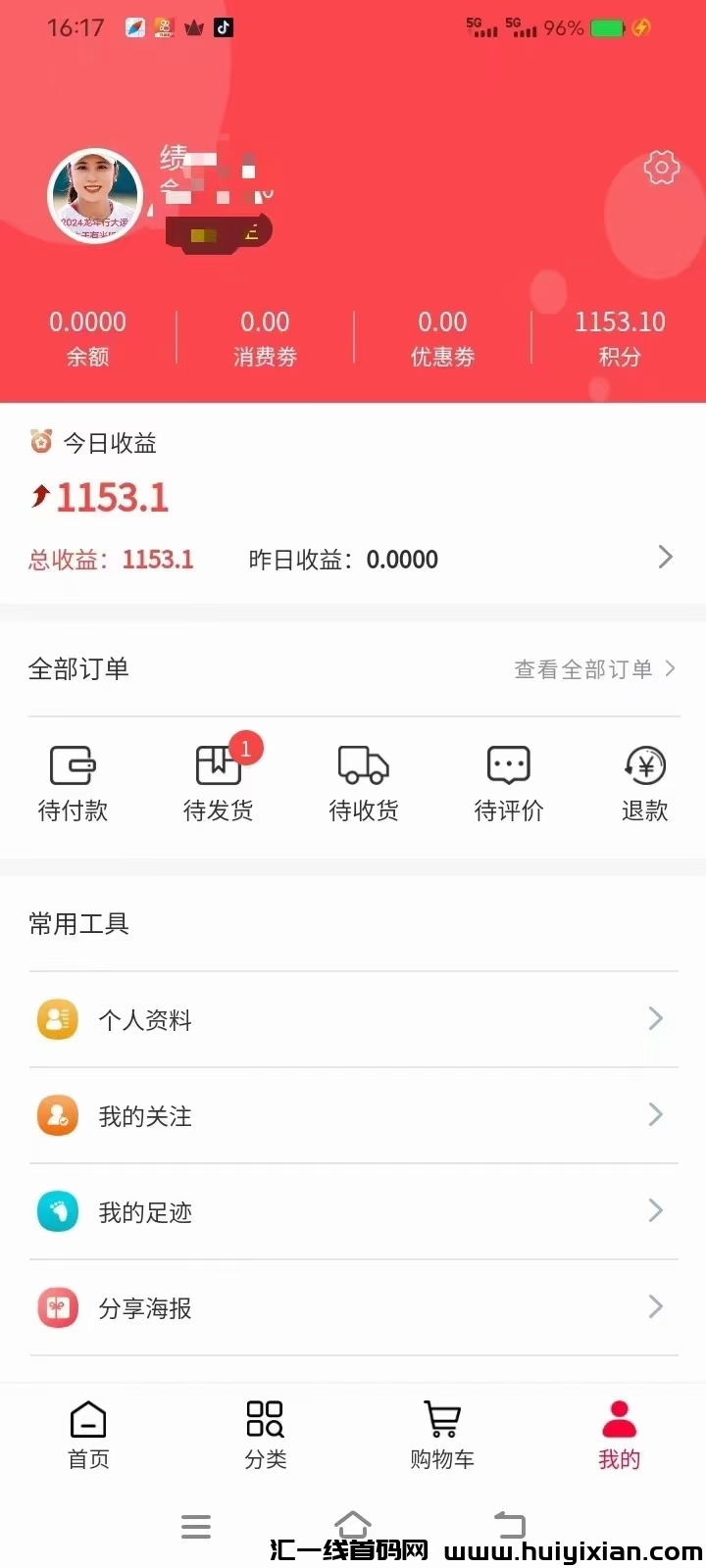
Task: Go to 待评价 orders to review
Action: pyautogui.click(x=509, y=782)
